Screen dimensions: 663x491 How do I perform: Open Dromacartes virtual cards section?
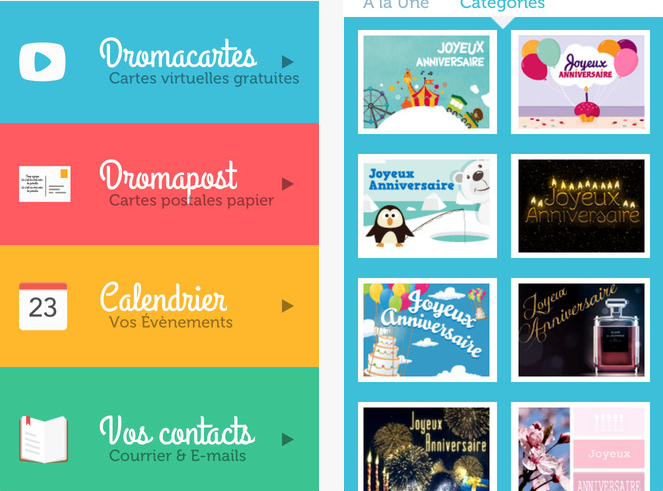(x=160, y=62)
